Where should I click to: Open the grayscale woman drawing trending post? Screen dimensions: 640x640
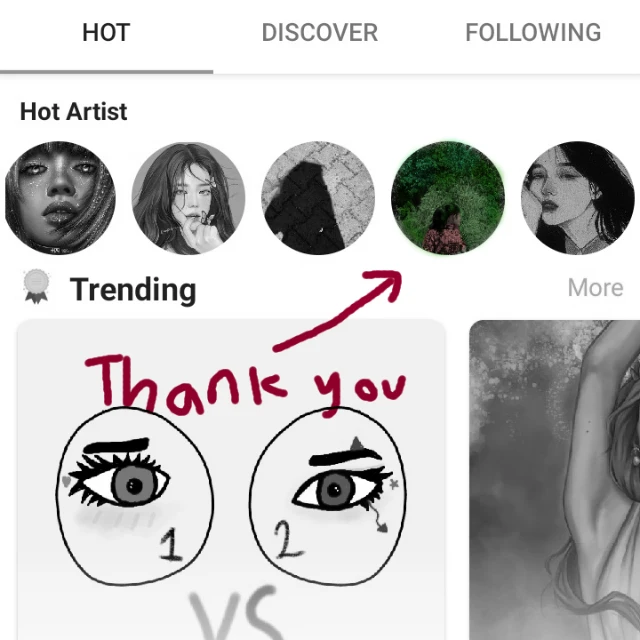[x=555, y=480]
